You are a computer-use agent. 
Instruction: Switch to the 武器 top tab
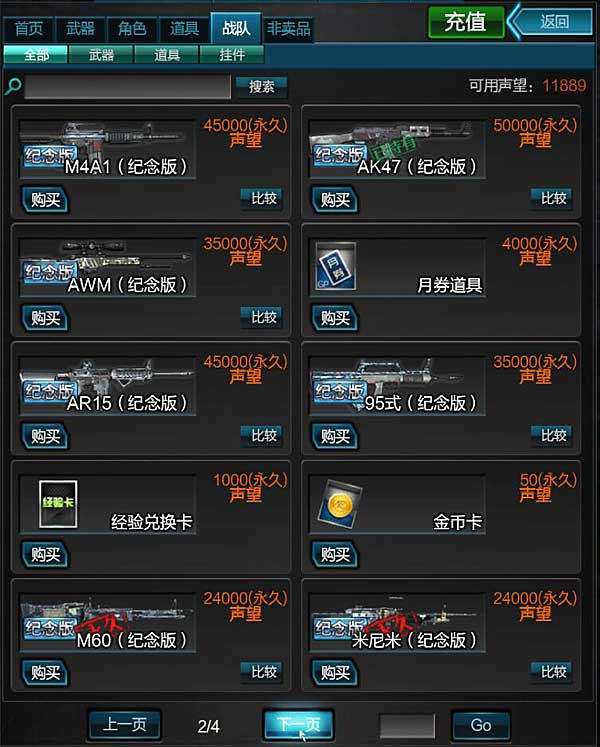coord(80,28)
